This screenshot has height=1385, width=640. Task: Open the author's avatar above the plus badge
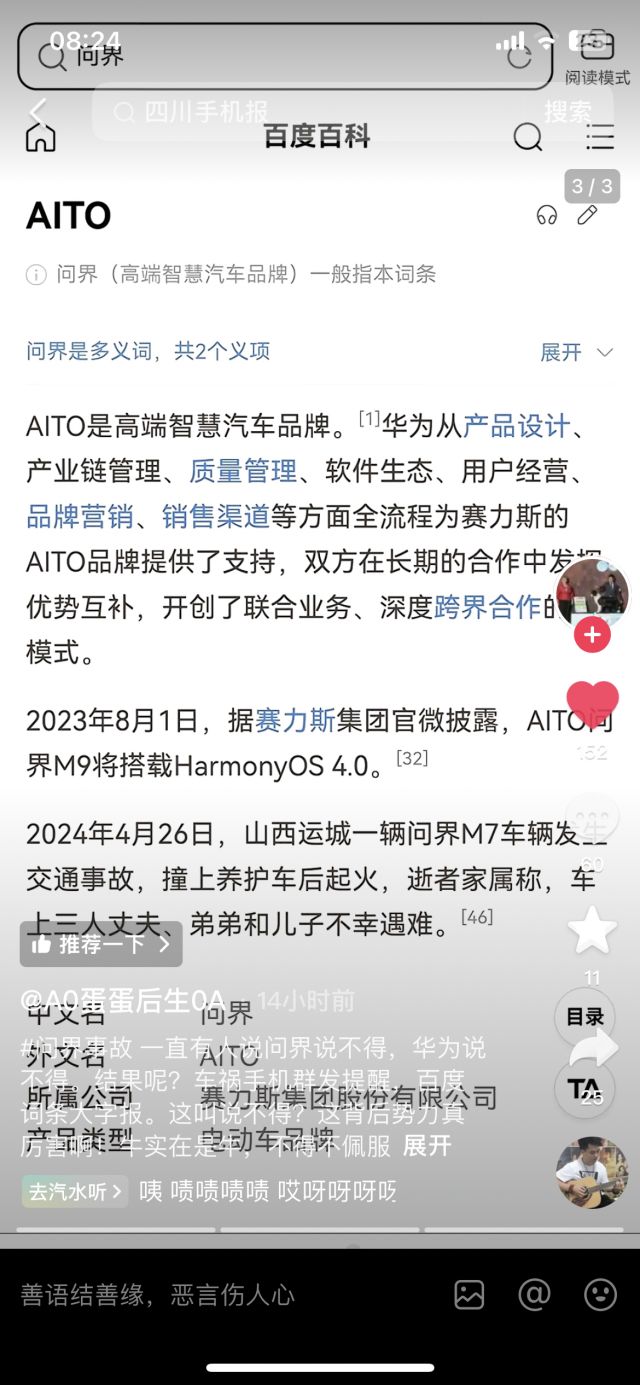(x=592, y=592)
